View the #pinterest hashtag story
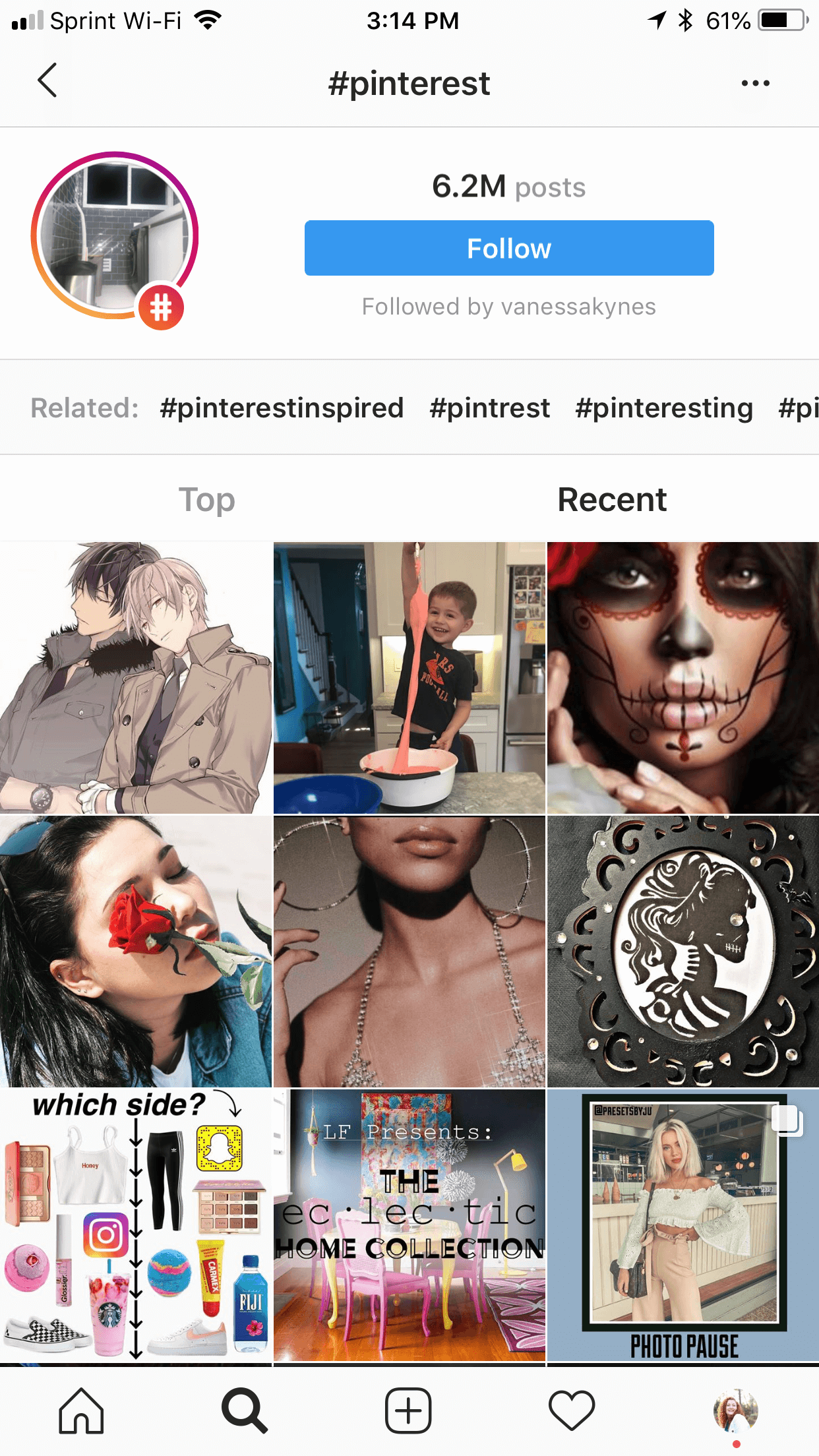819x1456 pixels. [x=115, y=236]
